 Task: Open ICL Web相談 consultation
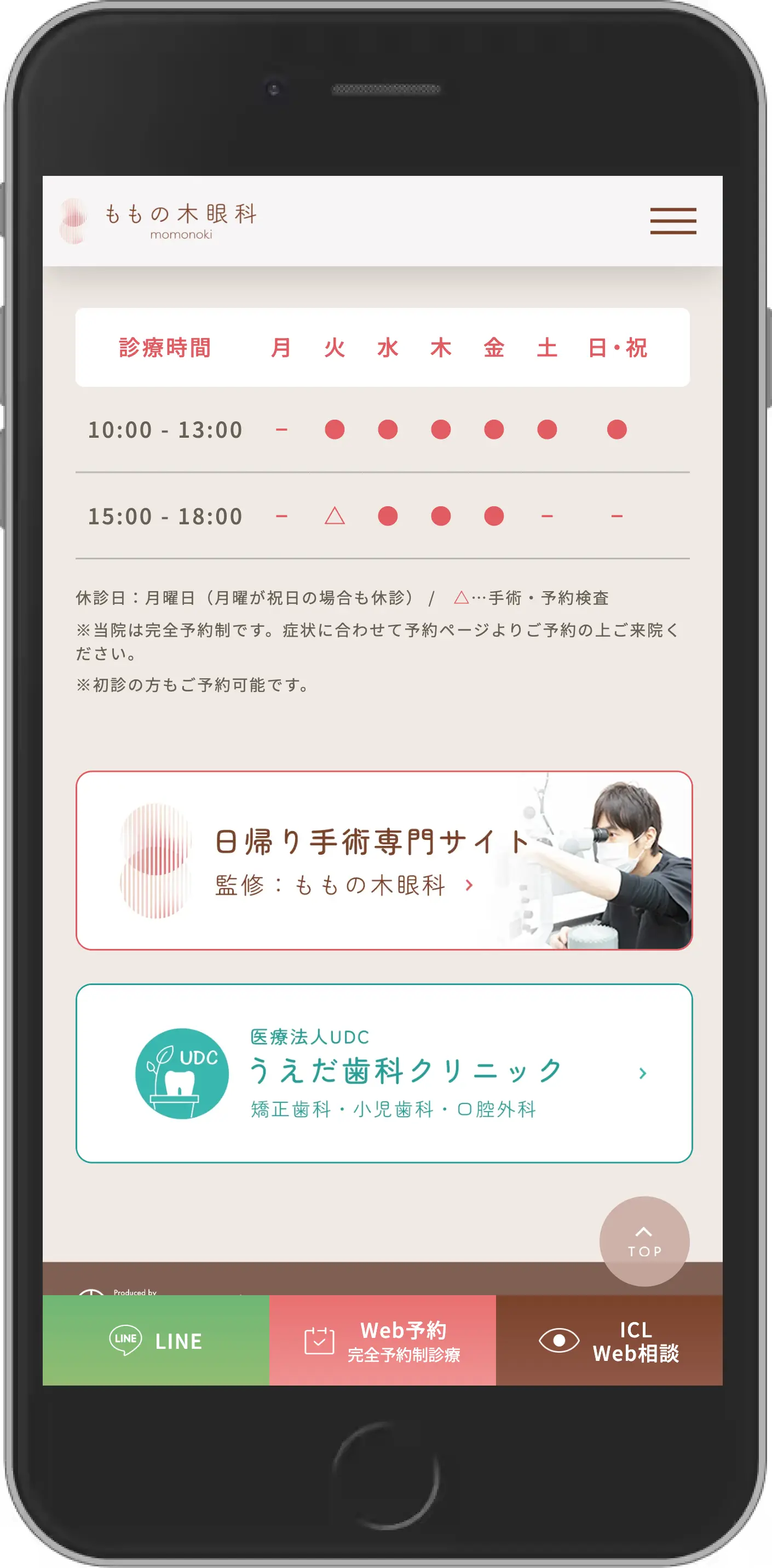tap(609, 1341)
